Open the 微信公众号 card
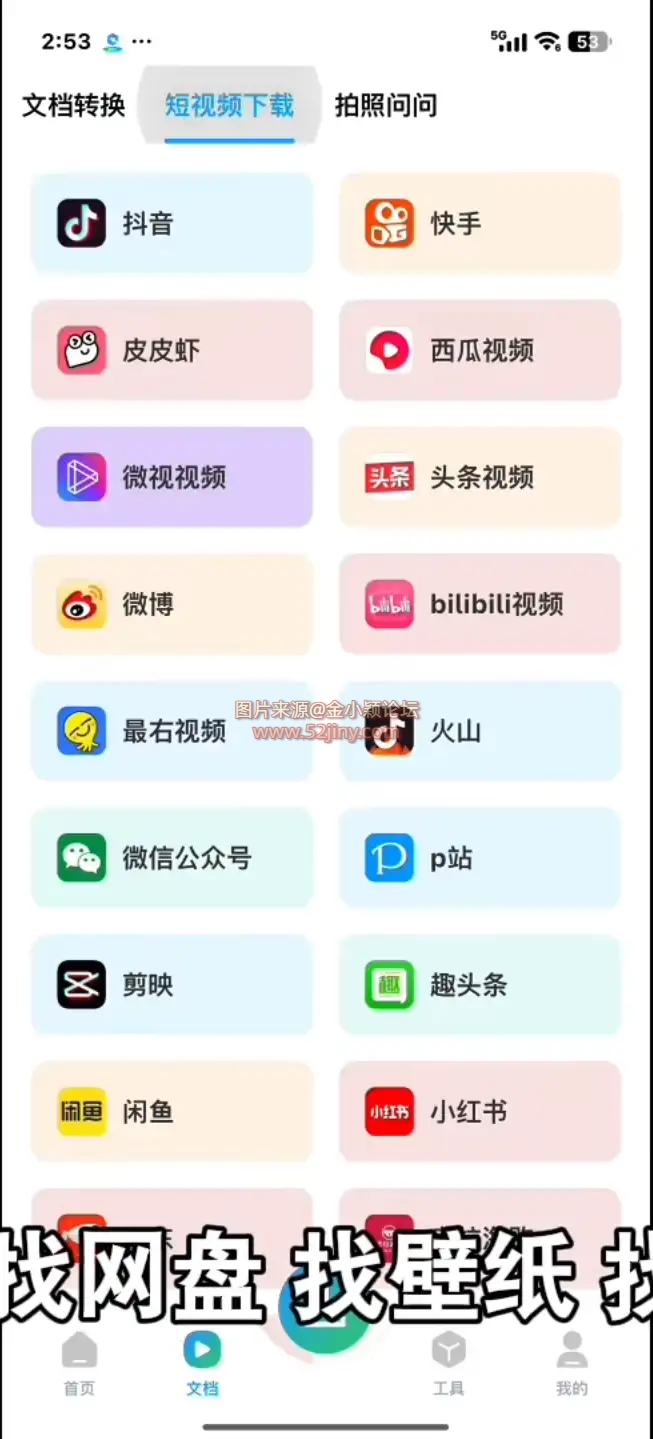Screen dimensions: 653x1439 point(171,858)
